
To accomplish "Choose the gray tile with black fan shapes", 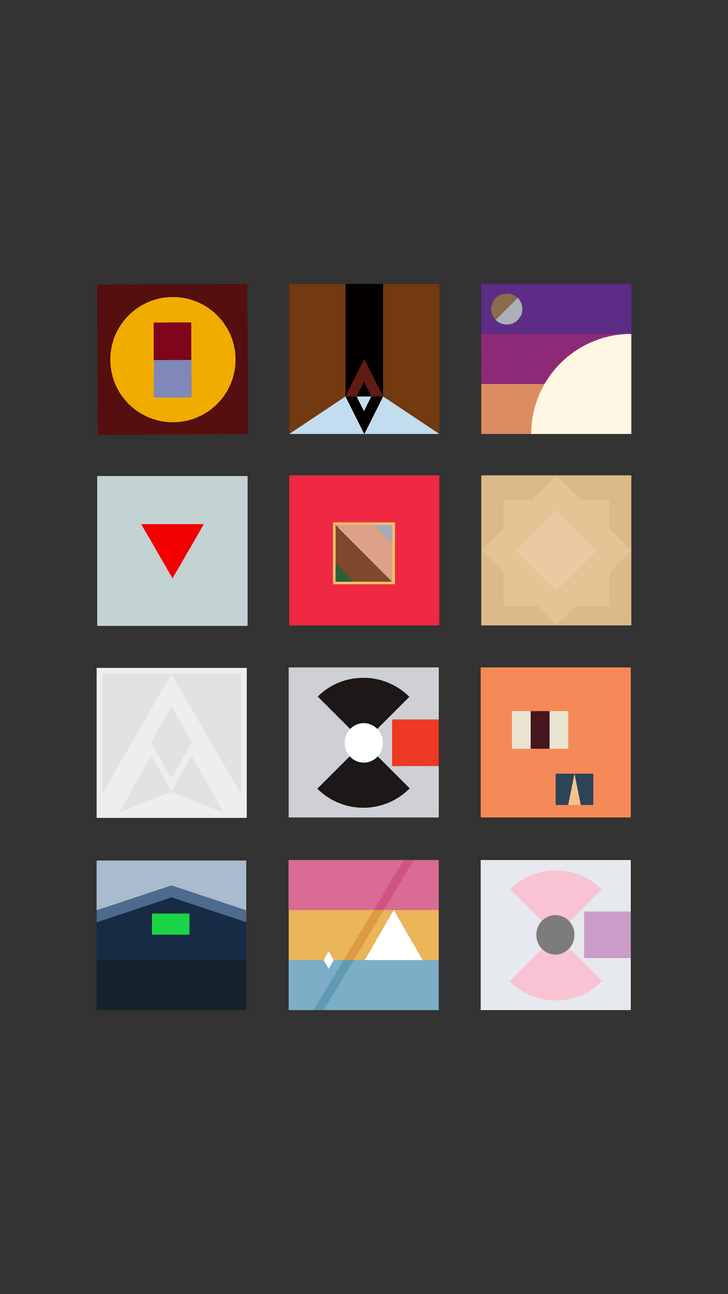I will [364, 743].
